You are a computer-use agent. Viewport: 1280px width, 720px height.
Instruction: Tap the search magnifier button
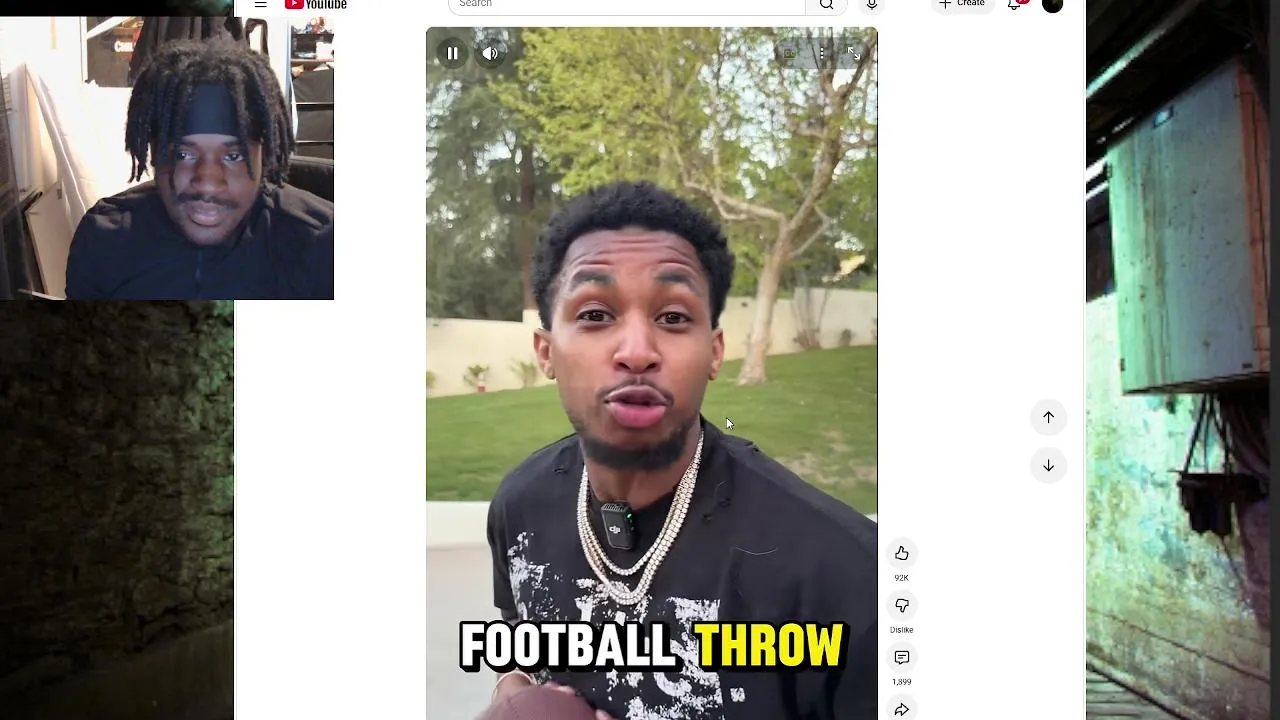[x=826, y=4]
